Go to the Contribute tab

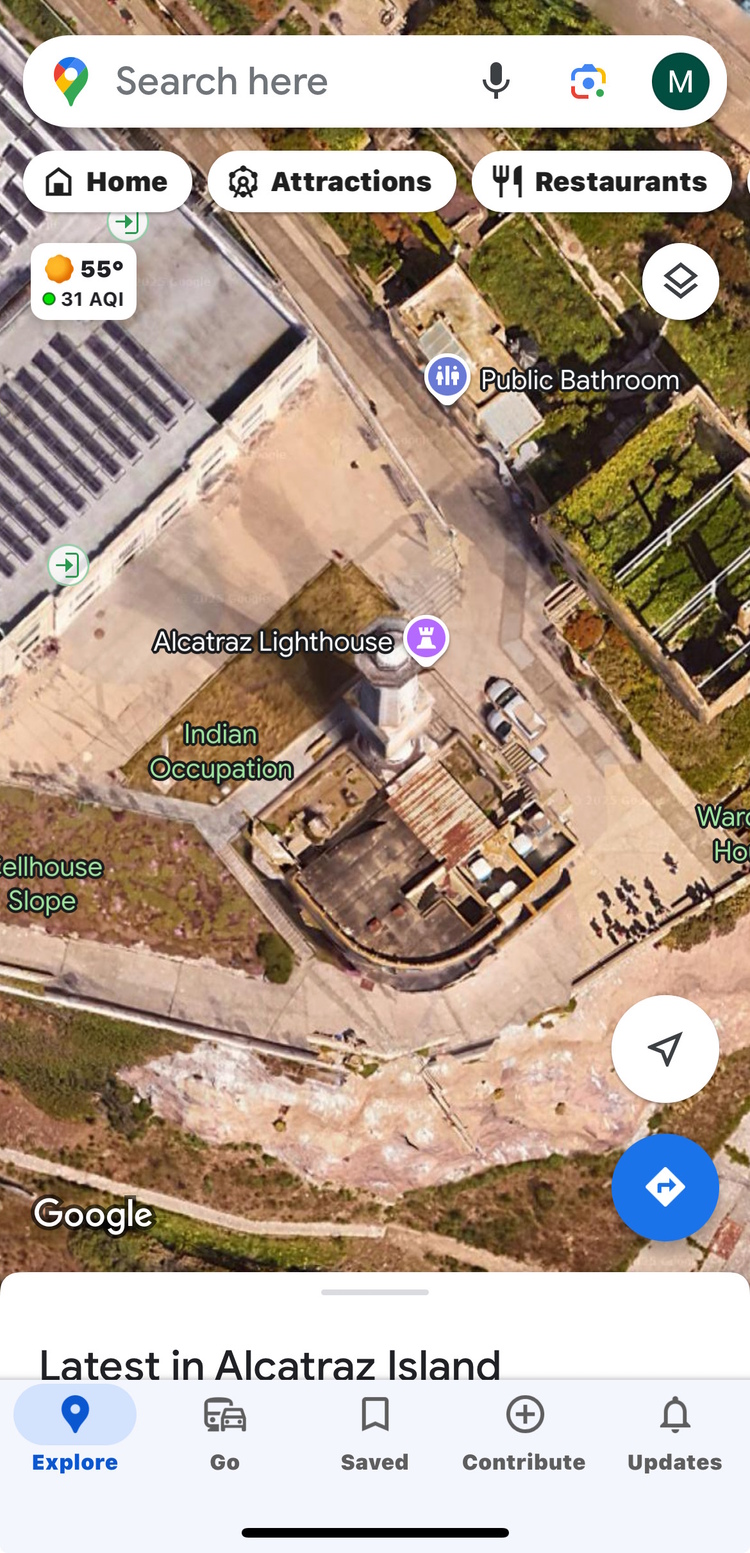coord(524,1434)
